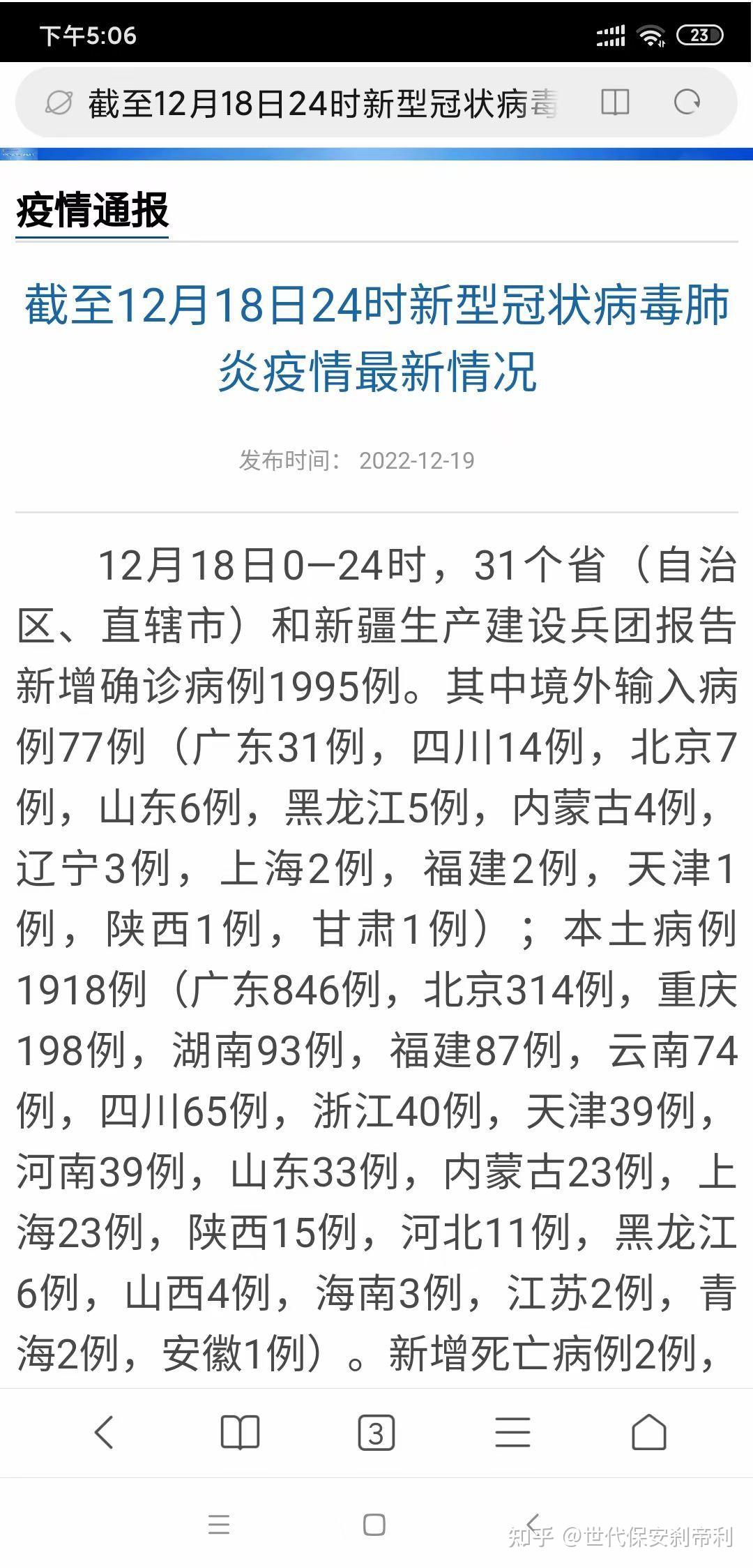Open reader mode from the address bar
Screen dimensions: 753x1568
[615, 103]
